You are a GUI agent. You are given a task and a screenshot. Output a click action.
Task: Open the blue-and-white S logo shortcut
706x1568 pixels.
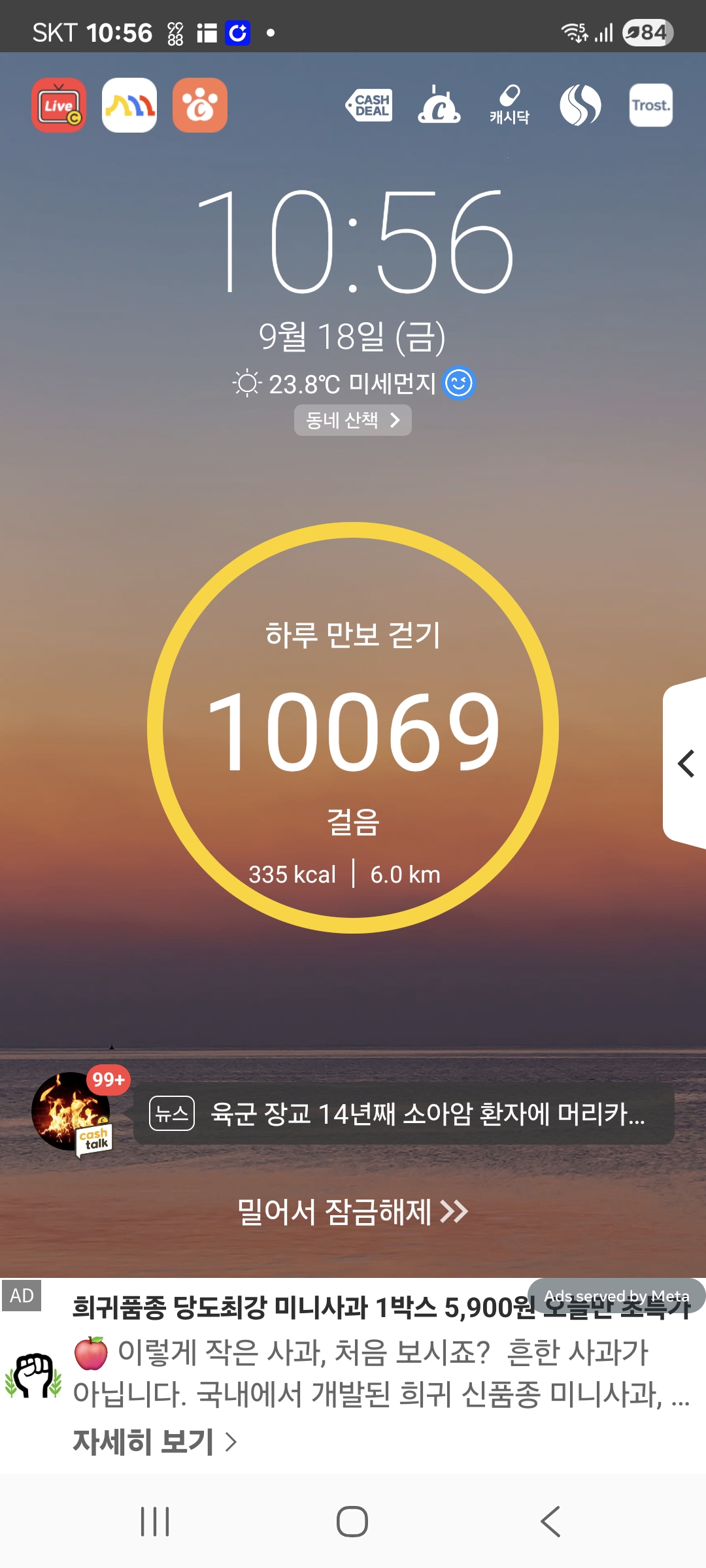(580, 105)
